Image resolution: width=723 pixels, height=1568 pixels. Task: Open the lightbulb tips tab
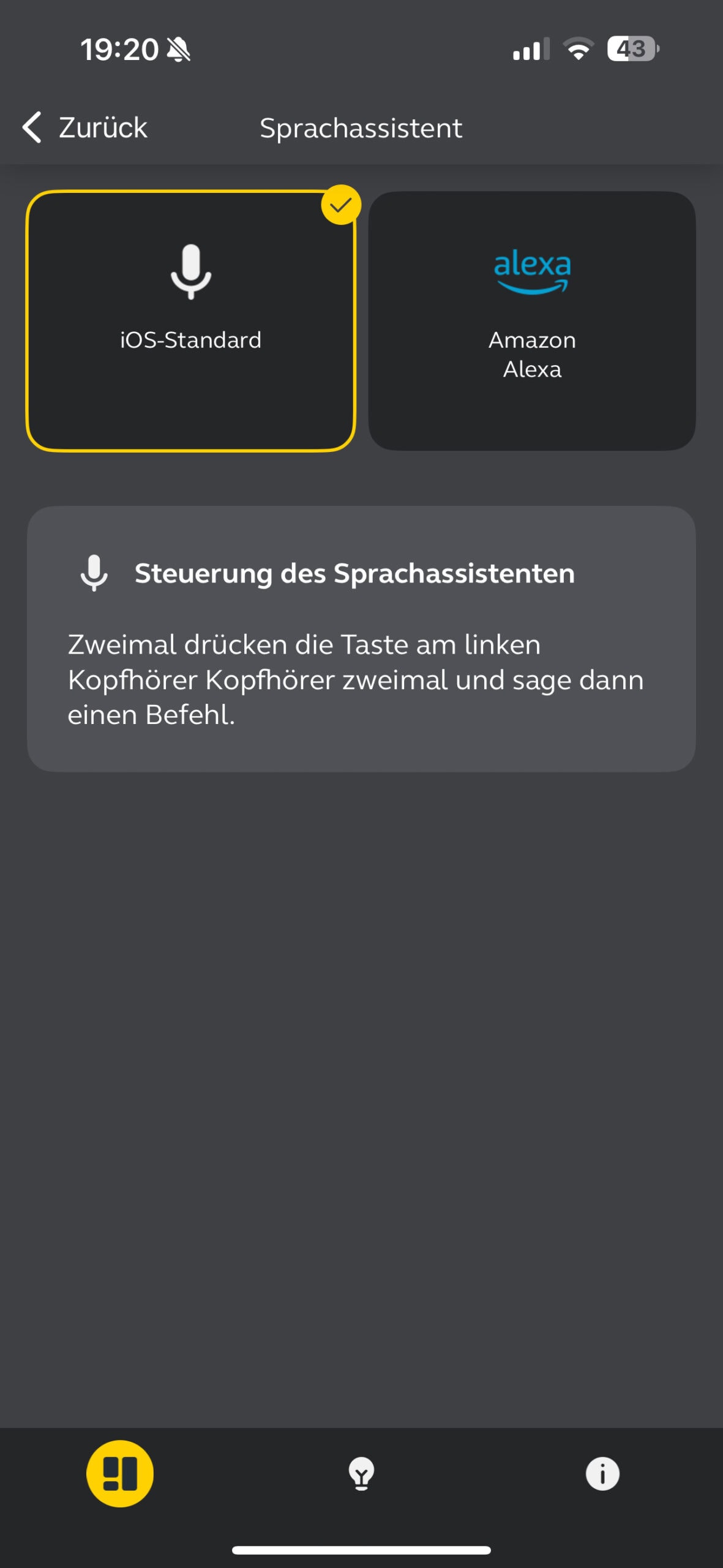point(361,1473)
